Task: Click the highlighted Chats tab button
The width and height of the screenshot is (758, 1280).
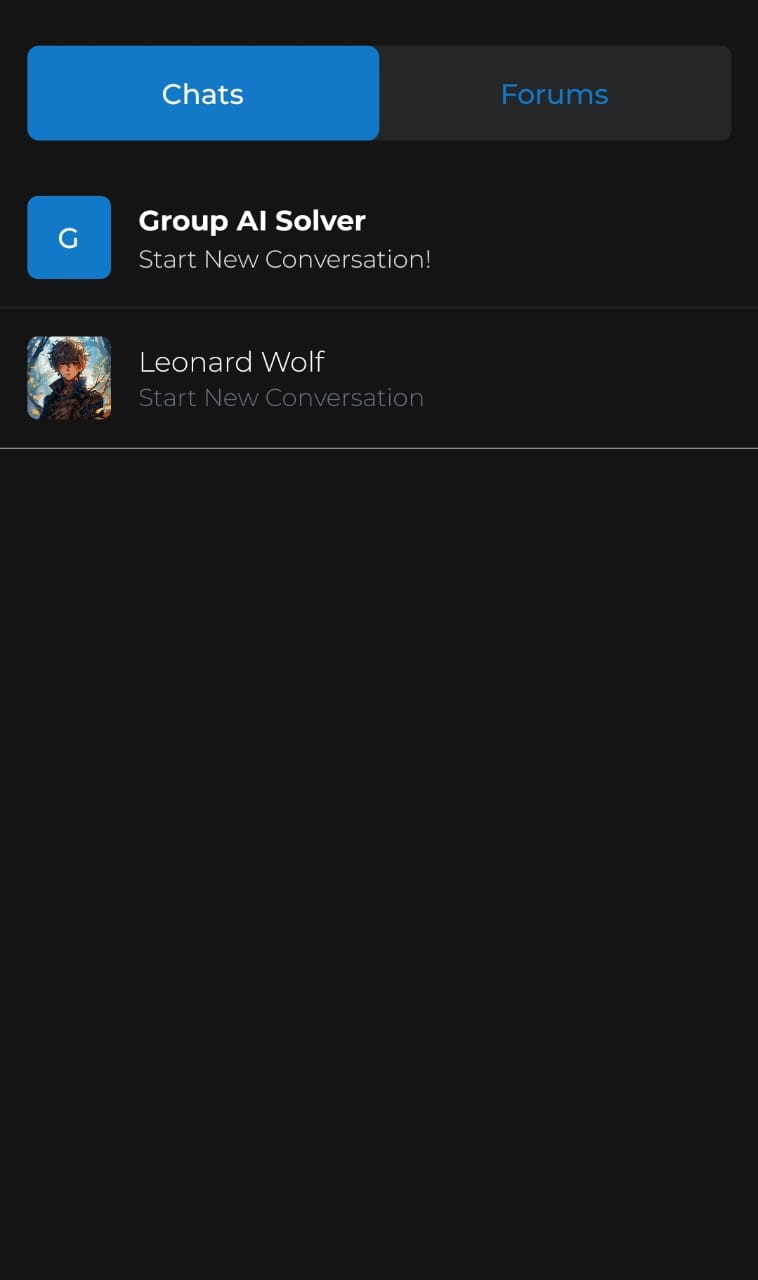Action: pyautogui.click(x=203, y=93)
